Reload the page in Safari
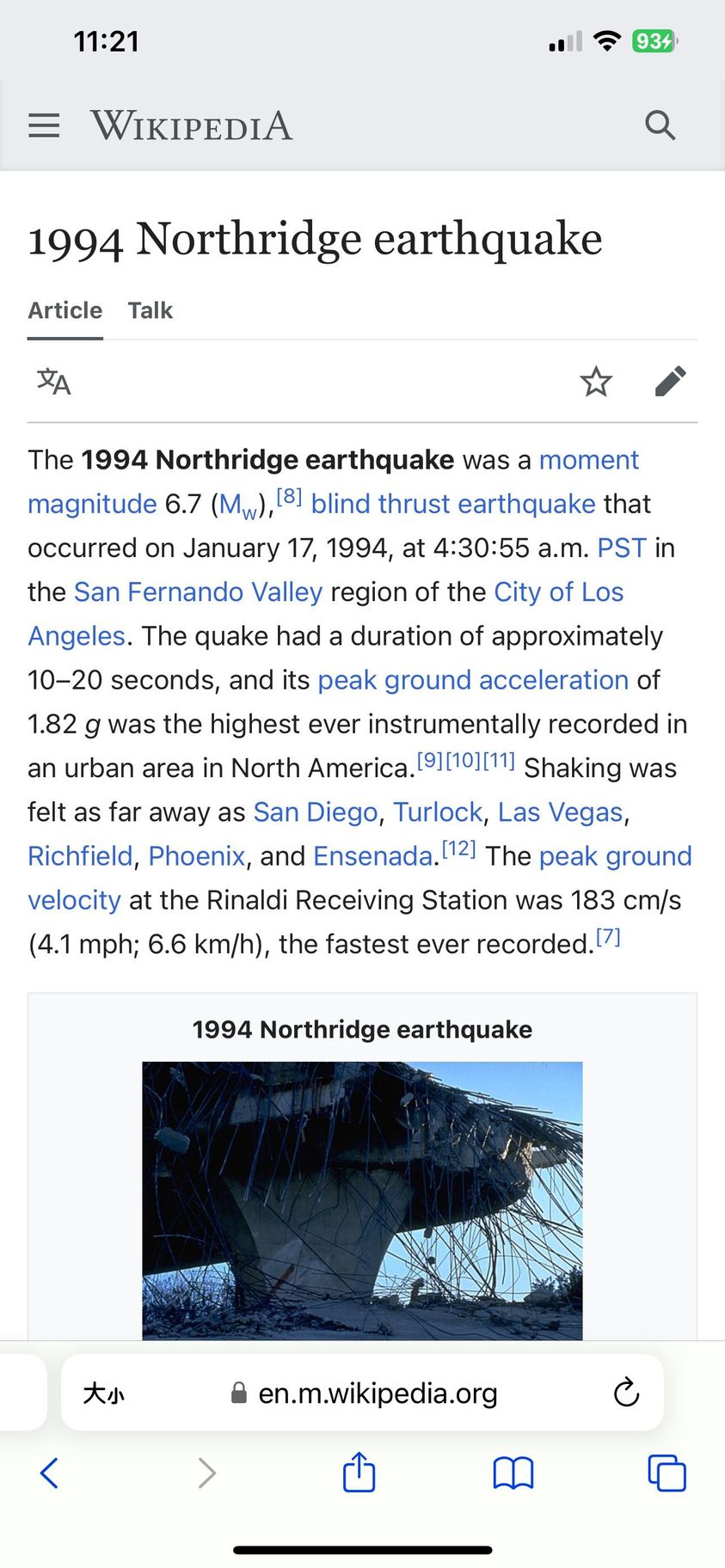Screen dimensions: 725x1568 [x=625, y=1392]
